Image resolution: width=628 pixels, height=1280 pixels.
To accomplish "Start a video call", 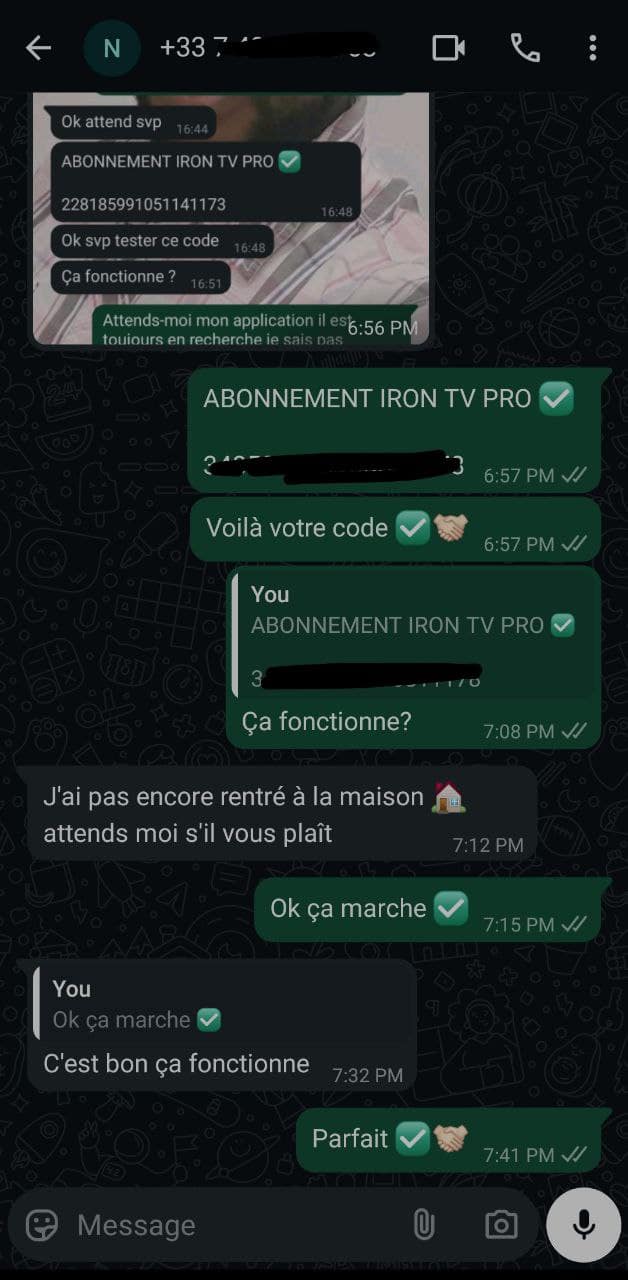I will coord(448,48).
